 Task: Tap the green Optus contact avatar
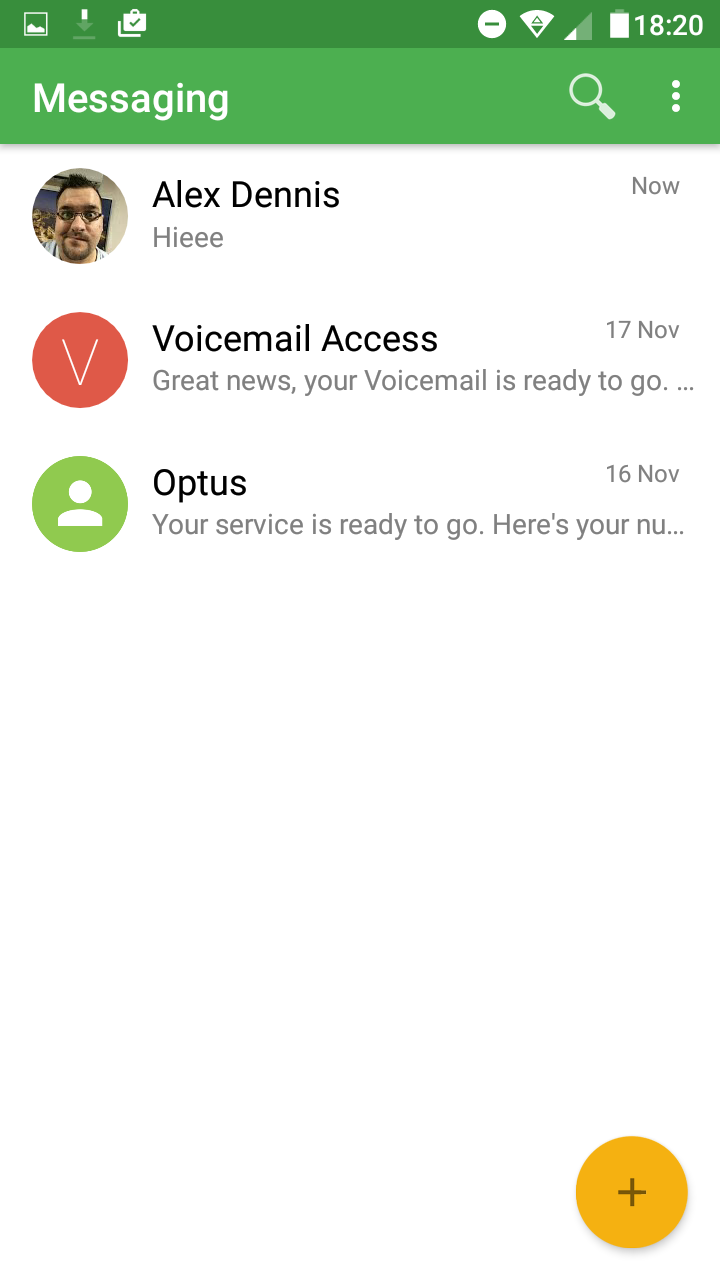80,504
